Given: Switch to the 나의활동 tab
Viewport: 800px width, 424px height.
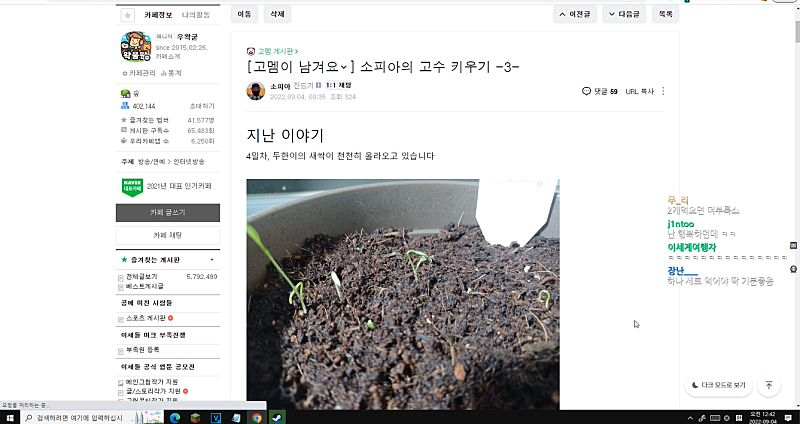Looking at the screenshot, I should tap(196, 15).
